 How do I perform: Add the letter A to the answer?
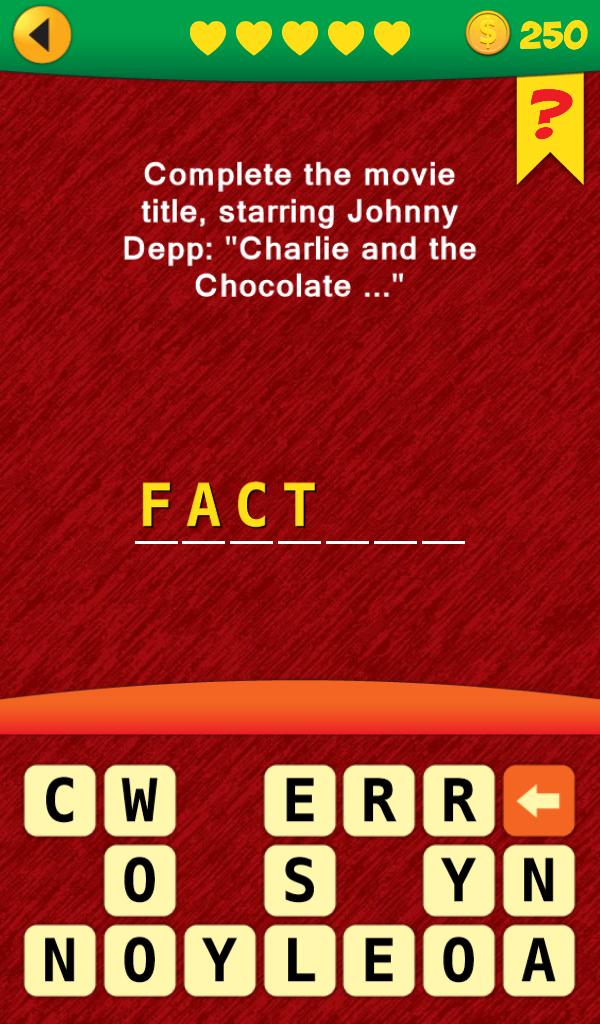click(x=539, y=961)
